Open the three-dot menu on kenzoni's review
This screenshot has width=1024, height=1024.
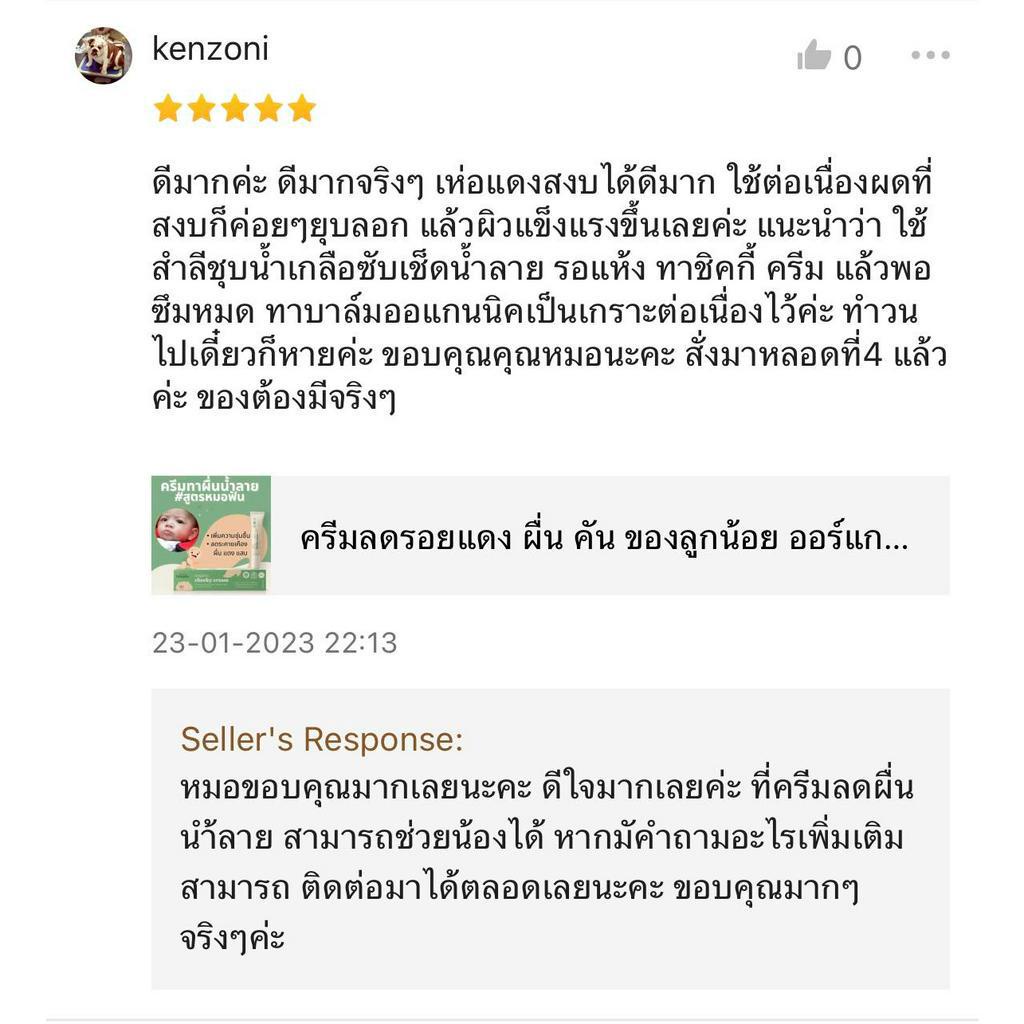(931, 55)
